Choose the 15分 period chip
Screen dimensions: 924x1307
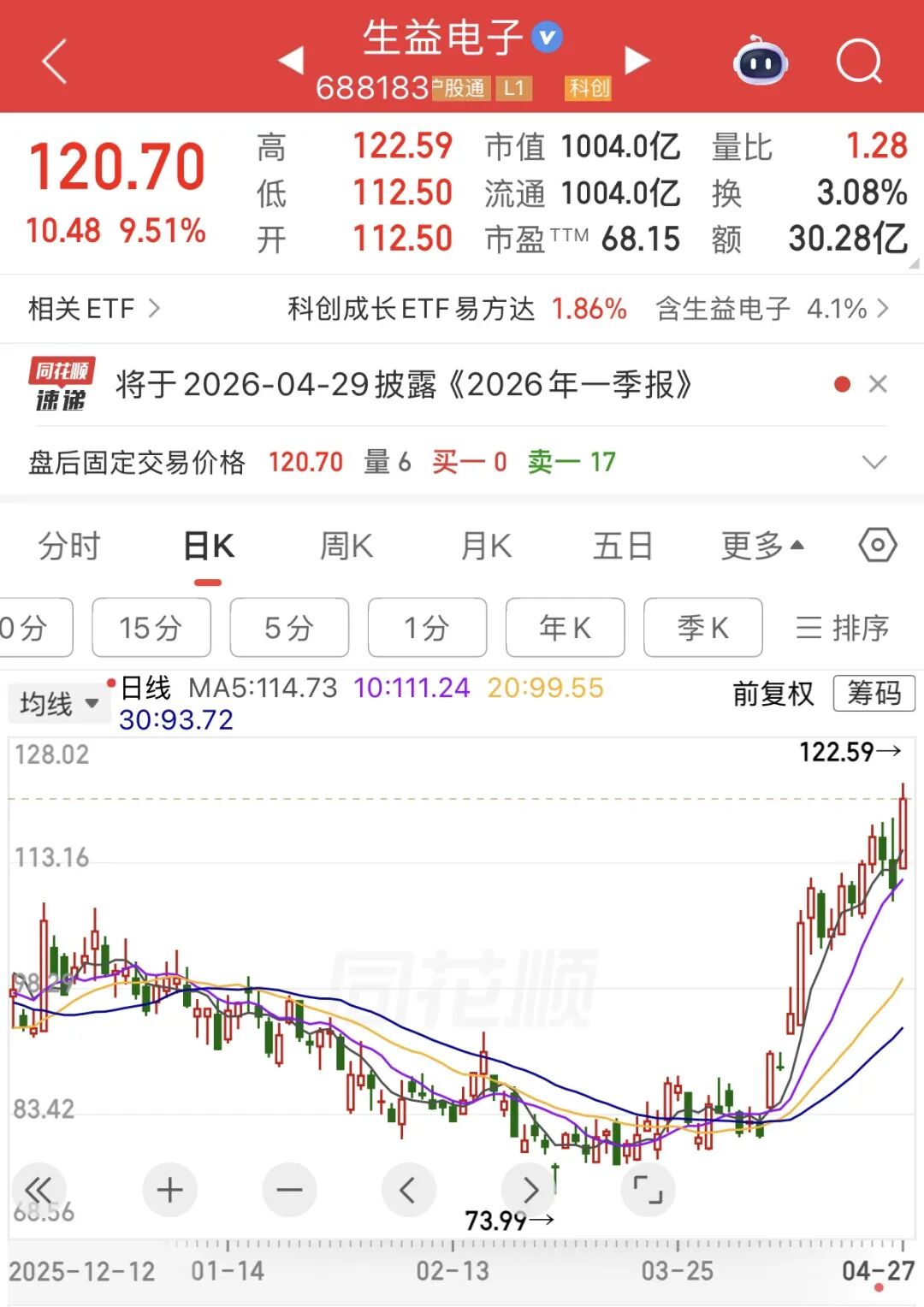pyautogui.click(x=151, y=628)
